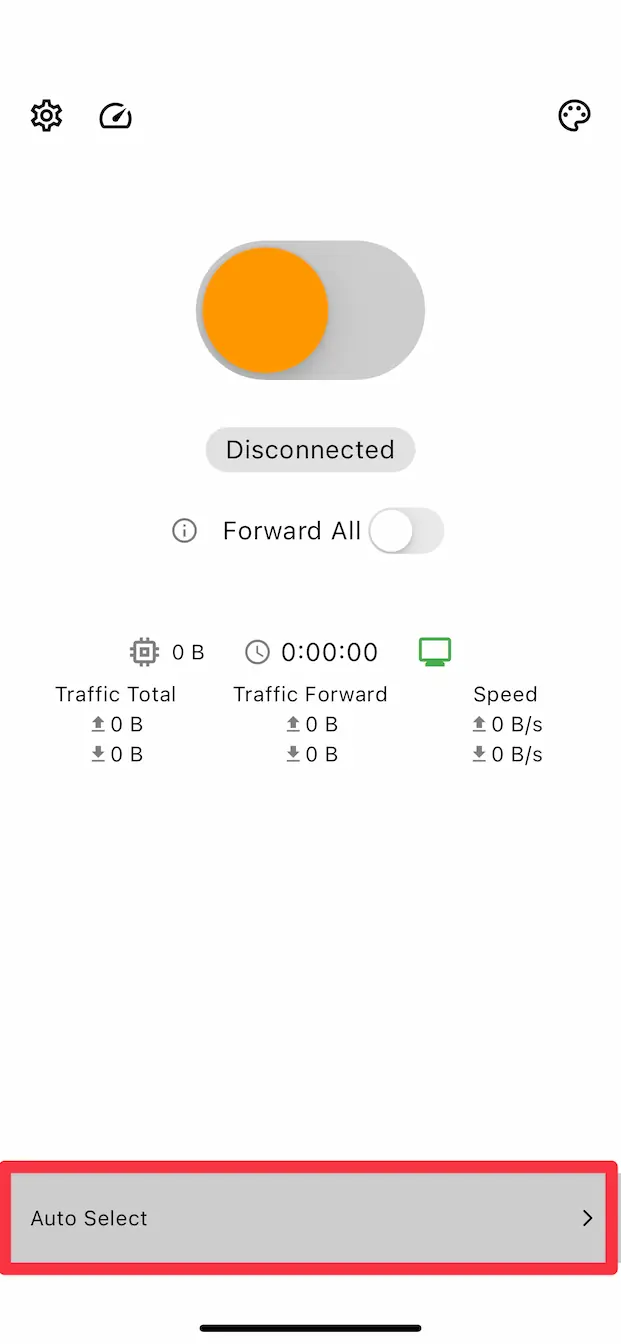Open the speed test gauge icon
Viewport: 621px width, 1344px height.
coord(116,116)
